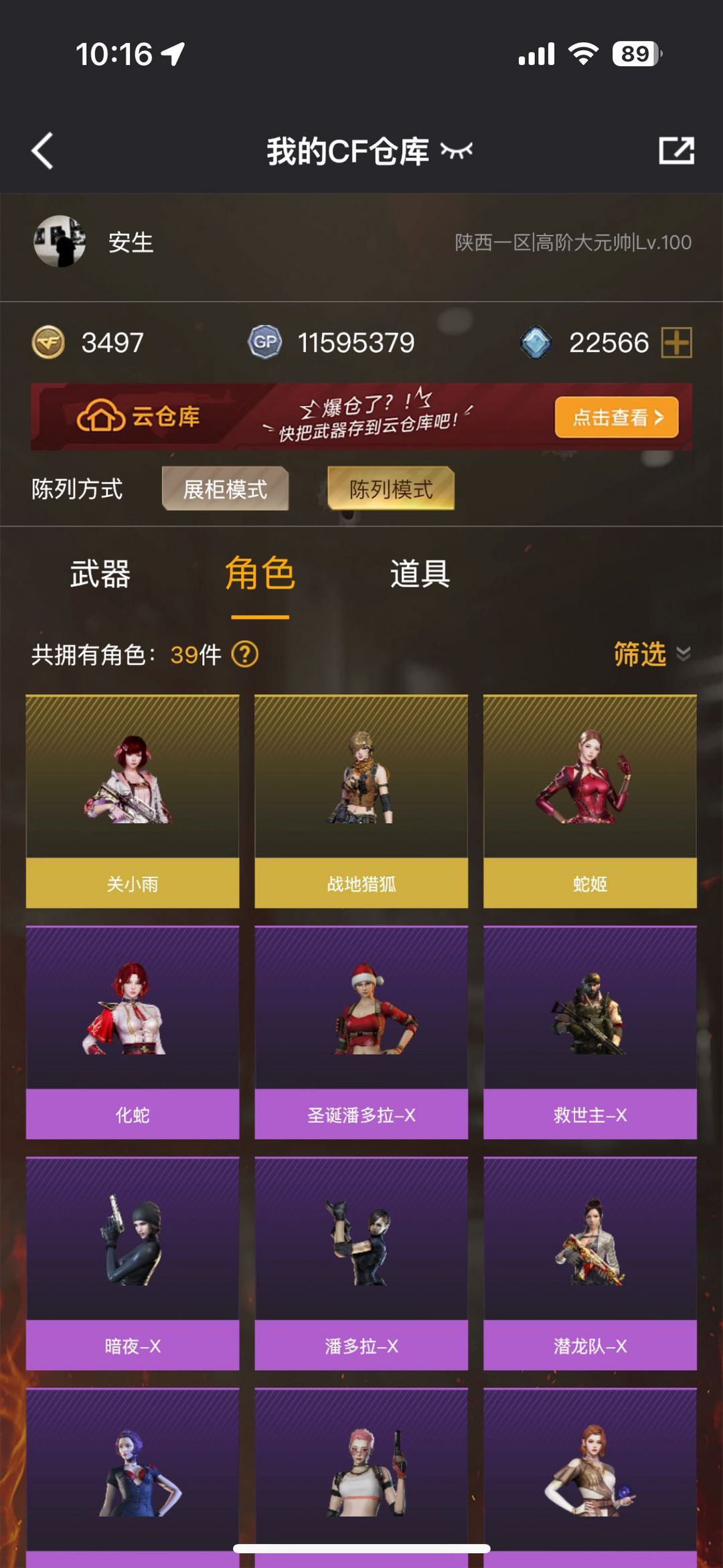The height and width of the screenshot is (1568, 723).
Task: Open the 战地猎狐 character card
Action: [361, 802]
